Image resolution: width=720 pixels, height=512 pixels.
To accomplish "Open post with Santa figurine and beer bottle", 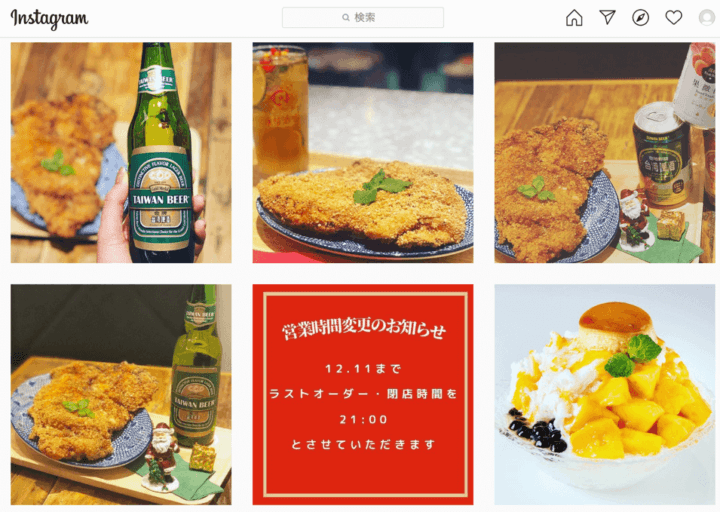I will [120, 394].
